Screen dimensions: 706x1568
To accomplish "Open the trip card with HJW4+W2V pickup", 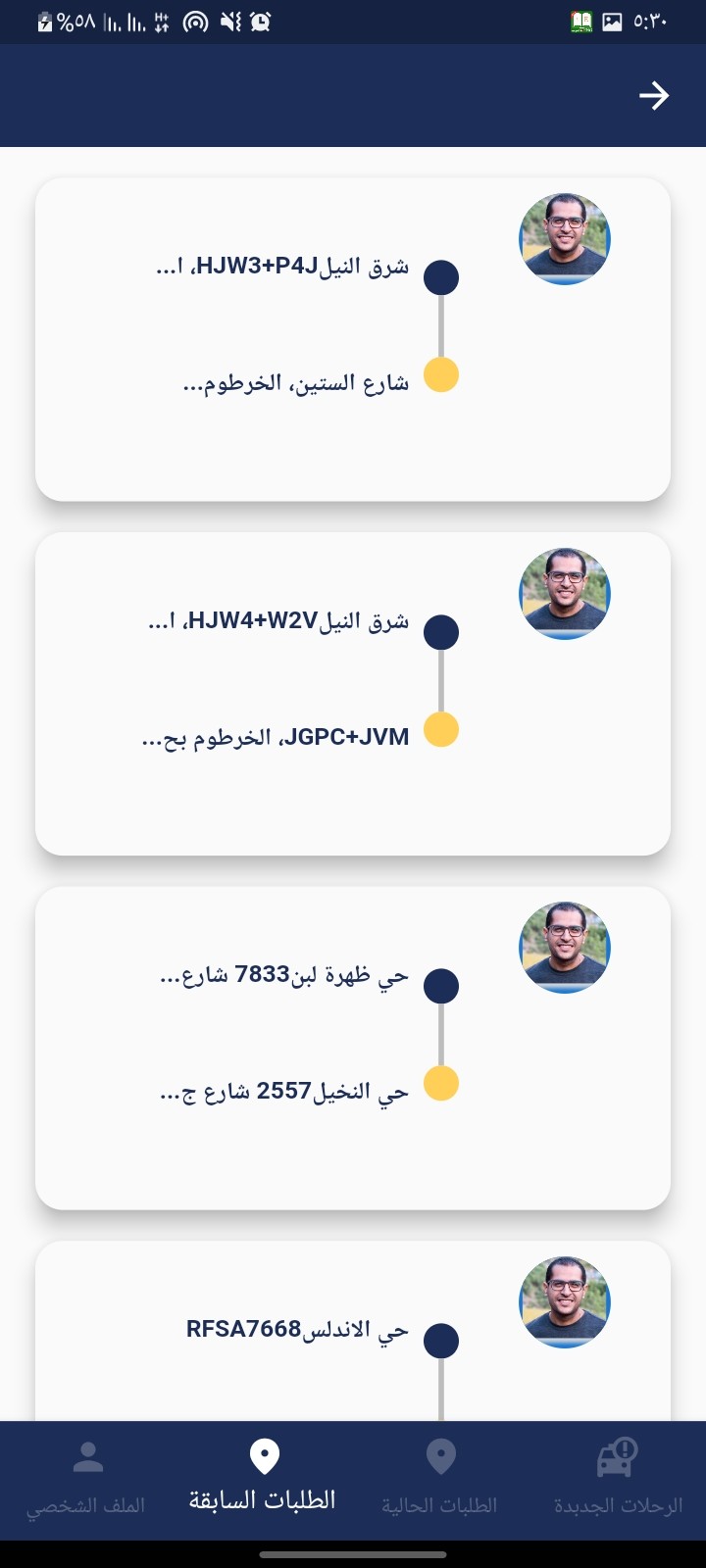I will point(353,694).
